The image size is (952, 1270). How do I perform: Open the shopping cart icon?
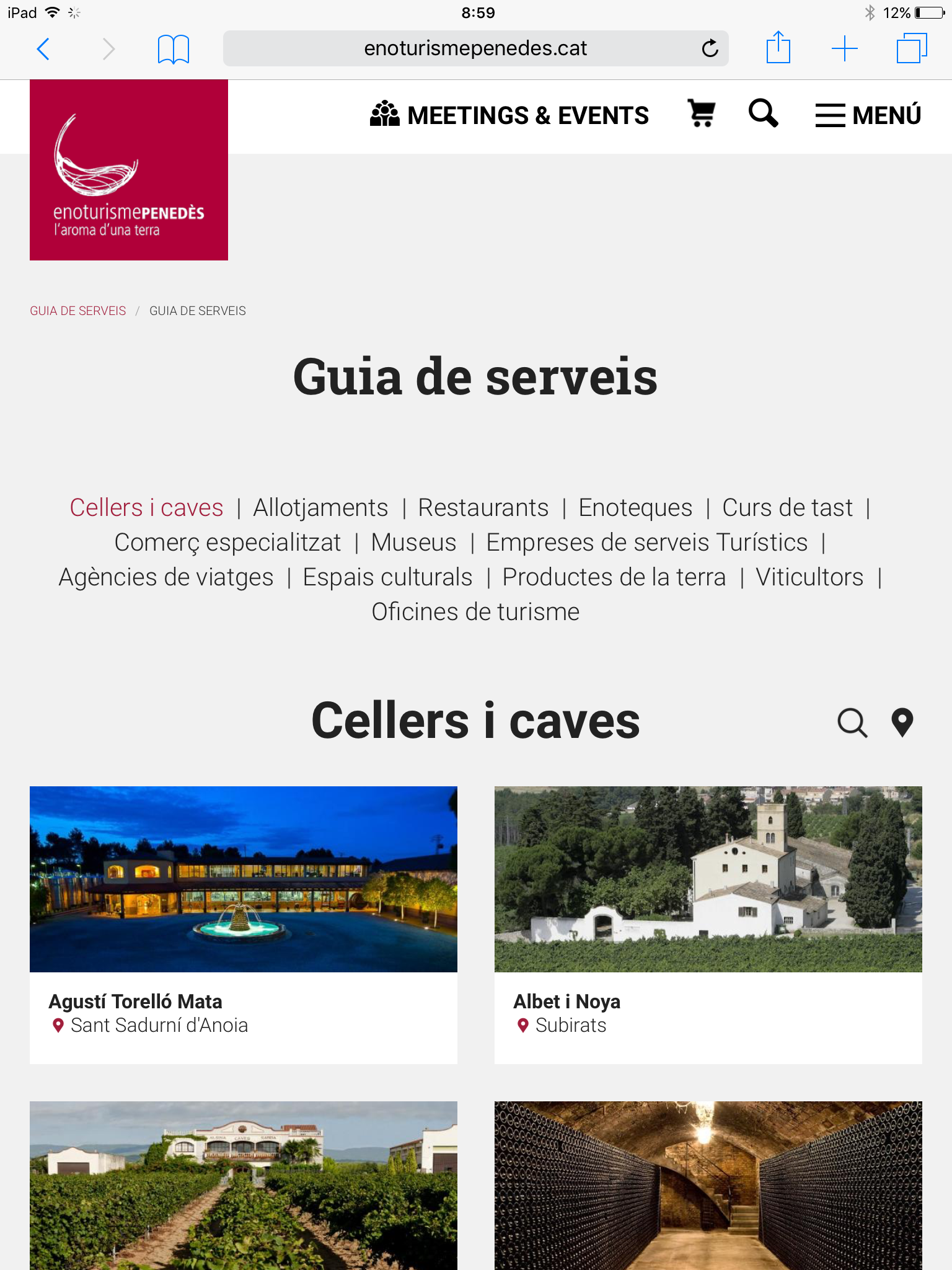(x=702, y=114)
